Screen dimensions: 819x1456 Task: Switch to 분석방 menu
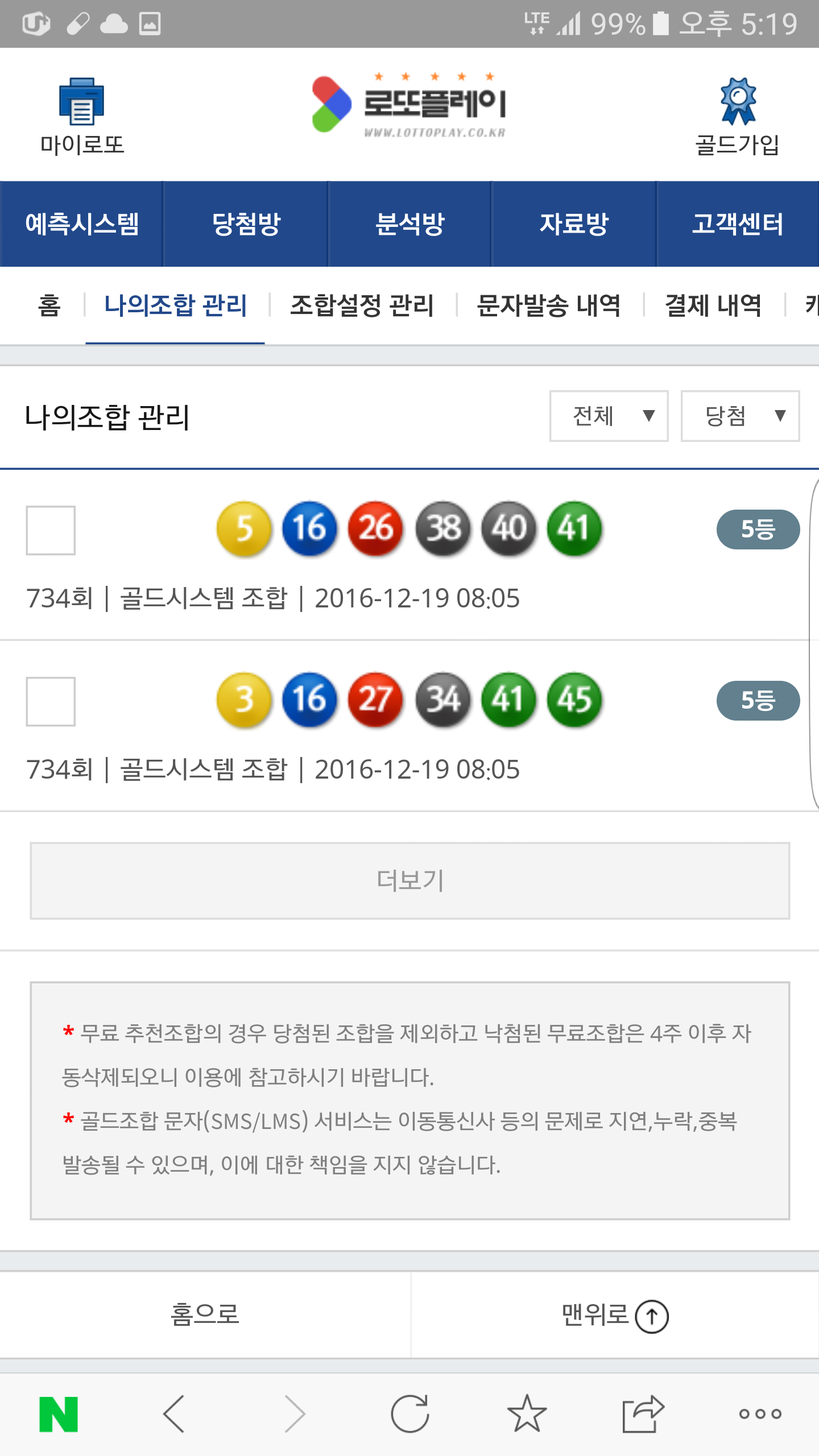point(409,224)
